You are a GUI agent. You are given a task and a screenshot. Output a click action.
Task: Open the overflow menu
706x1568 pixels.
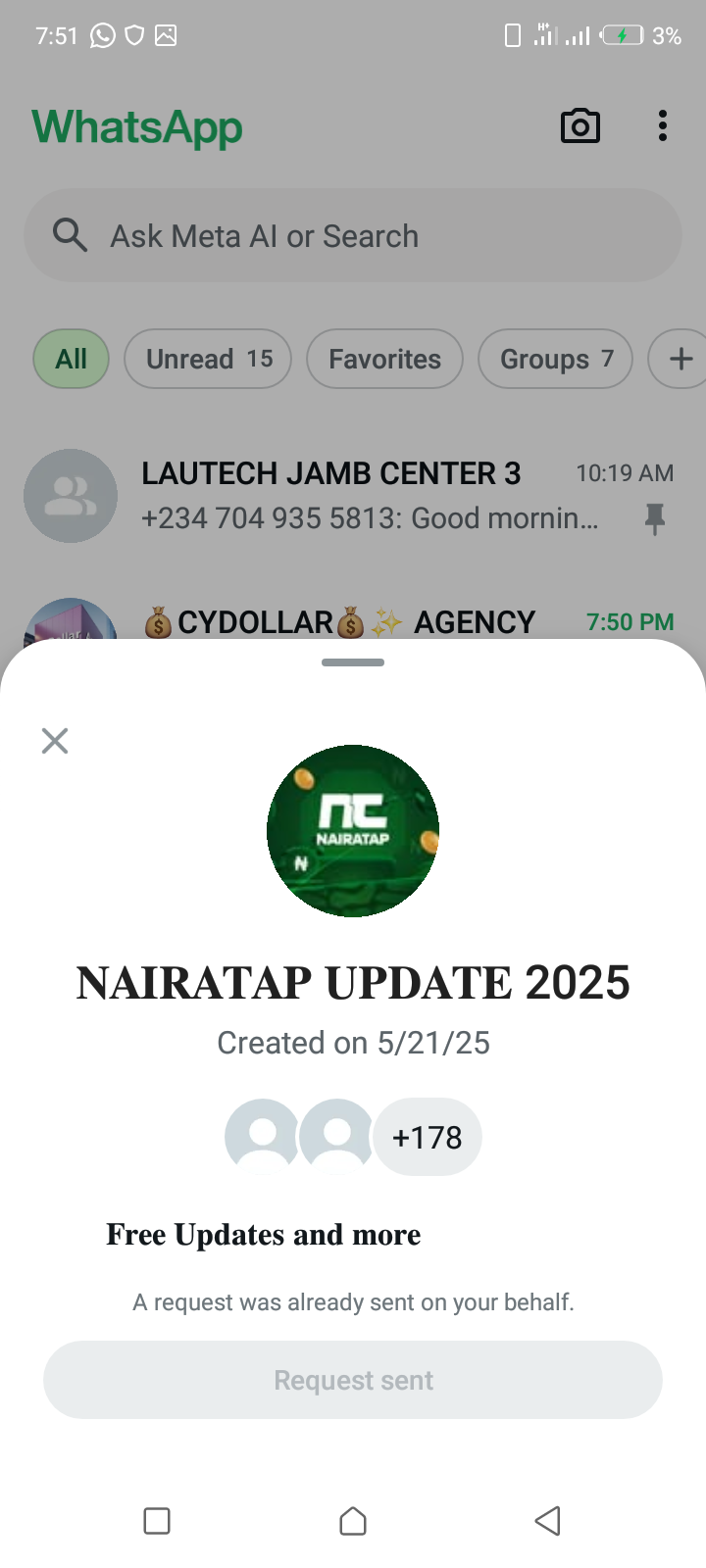663,126
